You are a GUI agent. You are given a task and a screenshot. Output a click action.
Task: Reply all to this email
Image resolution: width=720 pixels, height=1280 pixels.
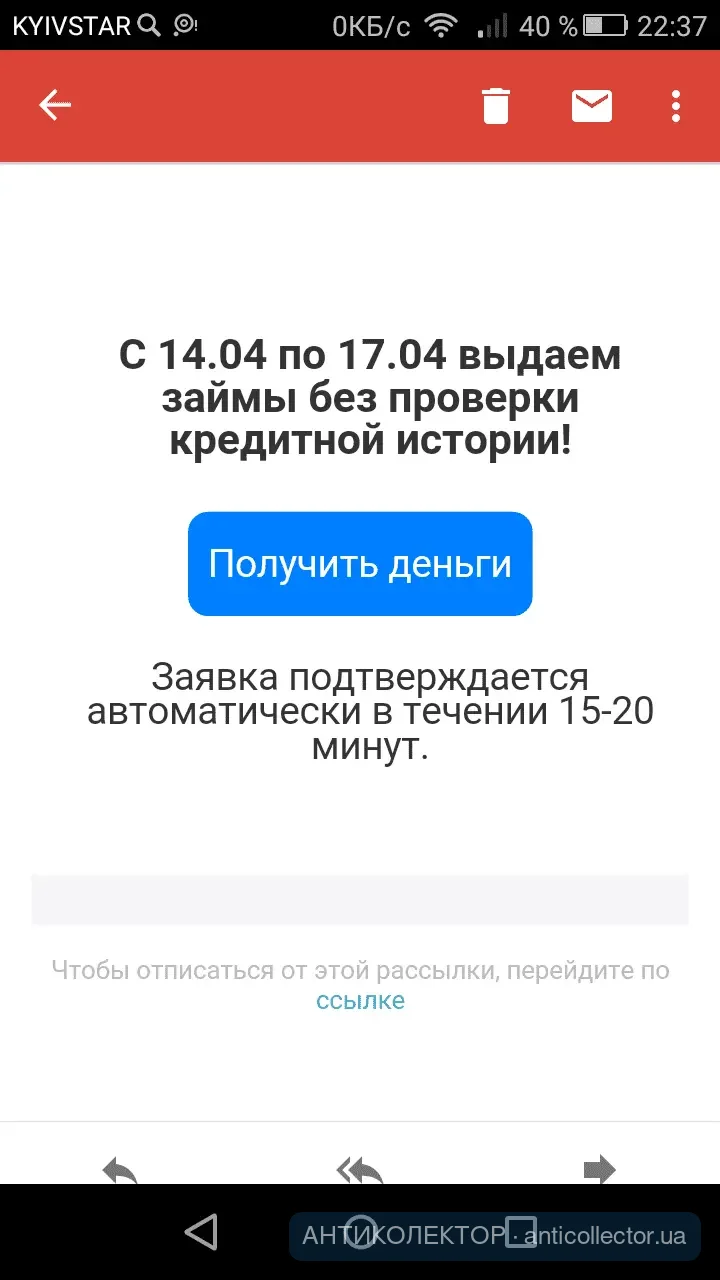click(x=360, y=1169)
